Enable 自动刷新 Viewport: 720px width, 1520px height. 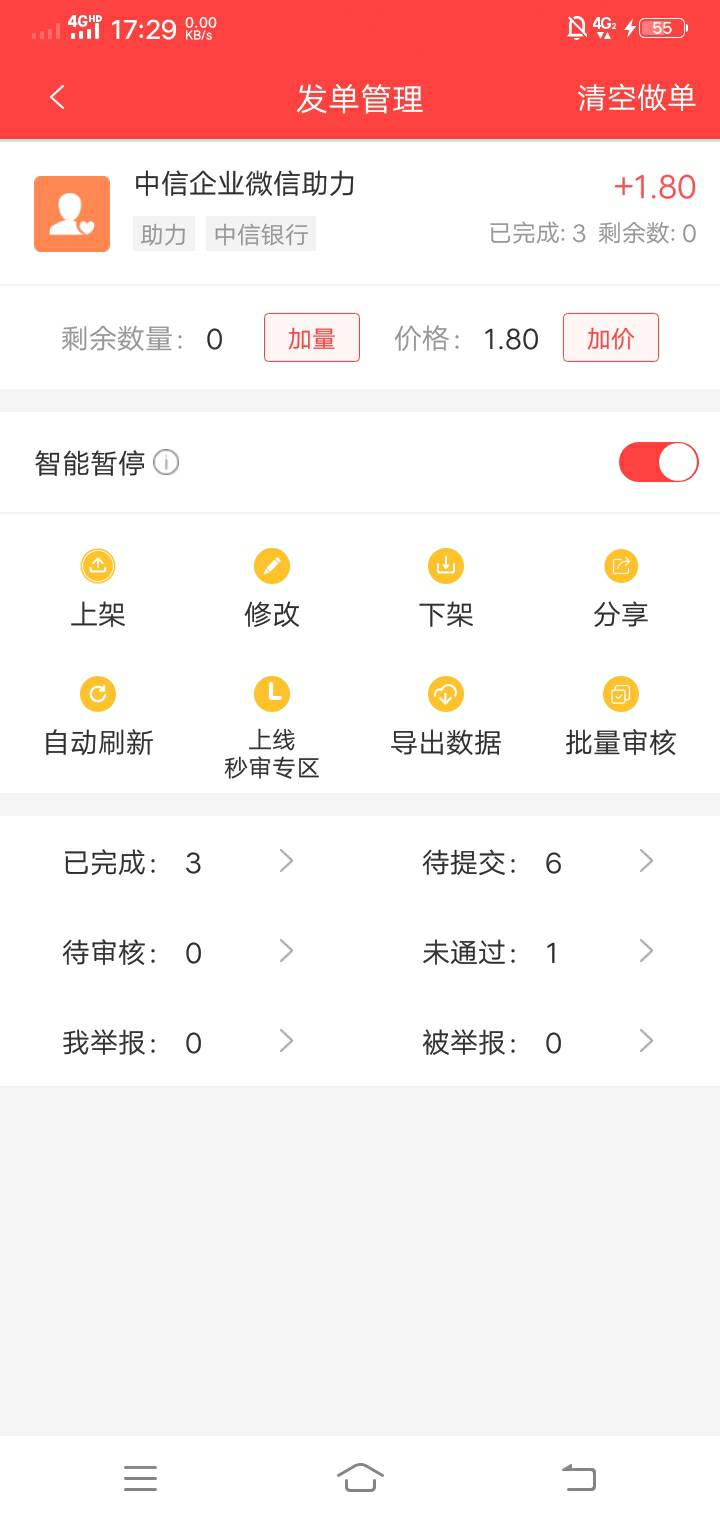(98, 718)
